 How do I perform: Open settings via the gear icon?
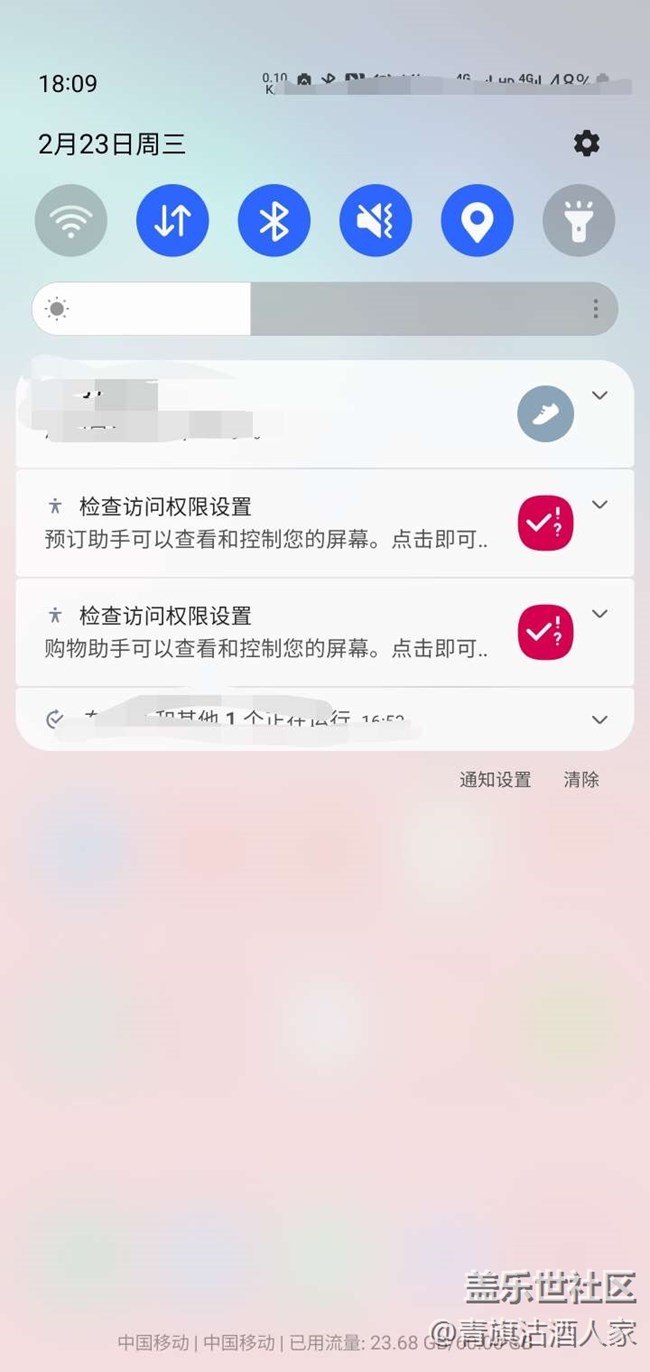[x=586, y=144]
